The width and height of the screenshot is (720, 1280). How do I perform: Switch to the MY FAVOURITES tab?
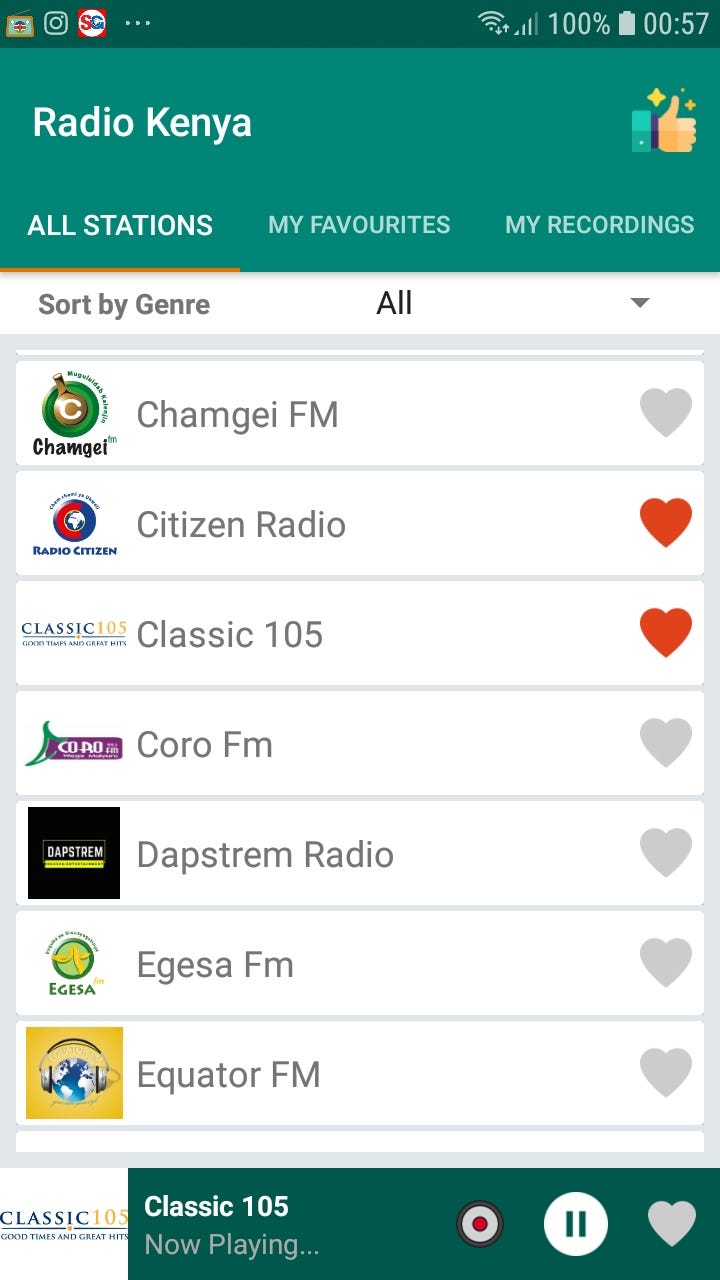coord(358,225)
